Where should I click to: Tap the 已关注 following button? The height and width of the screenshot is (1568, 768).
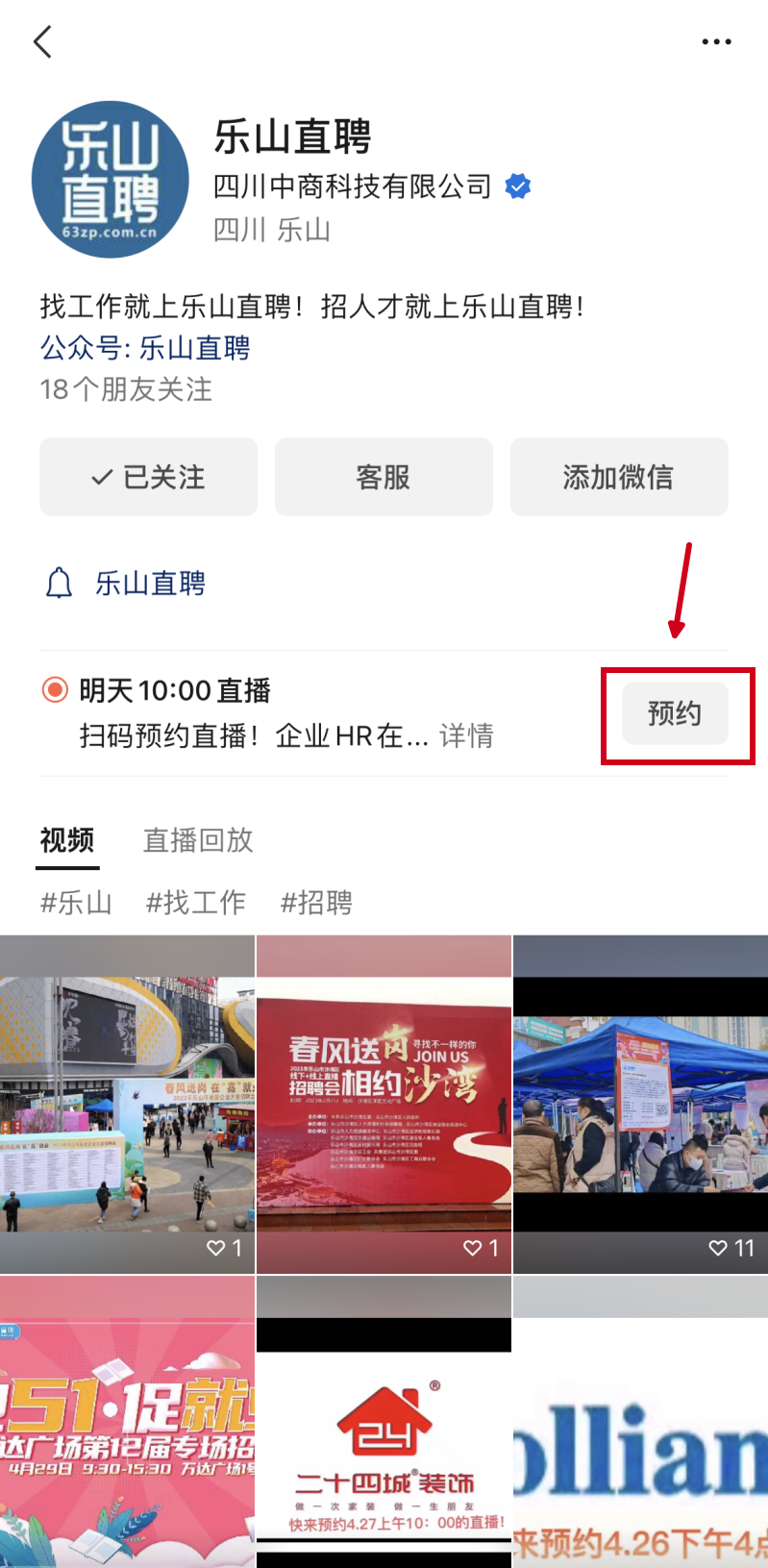(148, 477)
